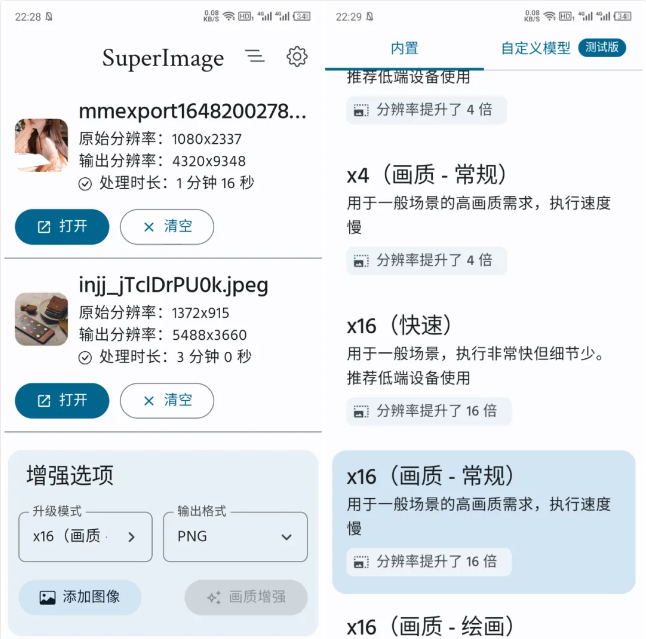
Task: Open the processed injj_jTclDrPU0k.jpeg image
Action: pos(62,400)
